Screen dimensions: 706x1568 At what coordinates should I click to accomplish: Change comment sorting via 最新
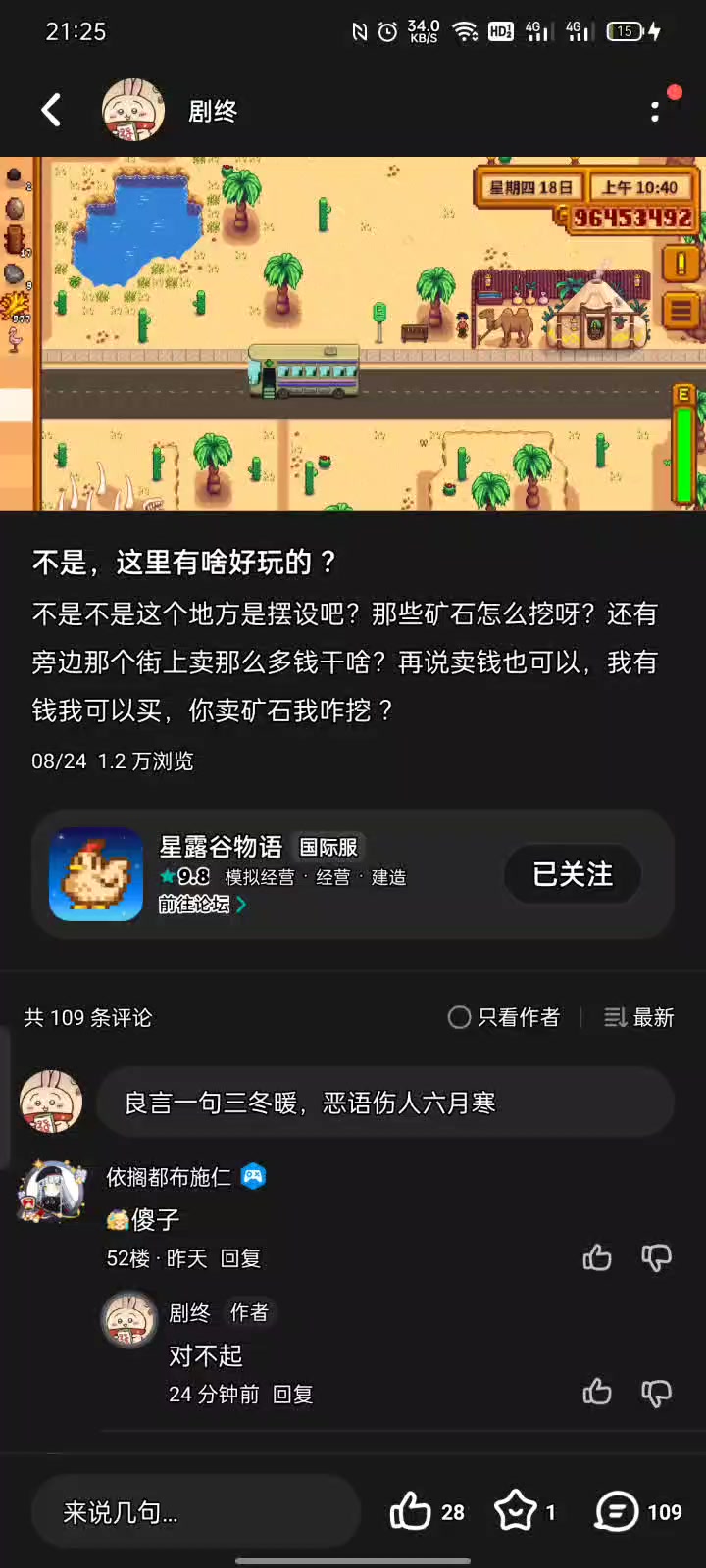point(639,1017)
